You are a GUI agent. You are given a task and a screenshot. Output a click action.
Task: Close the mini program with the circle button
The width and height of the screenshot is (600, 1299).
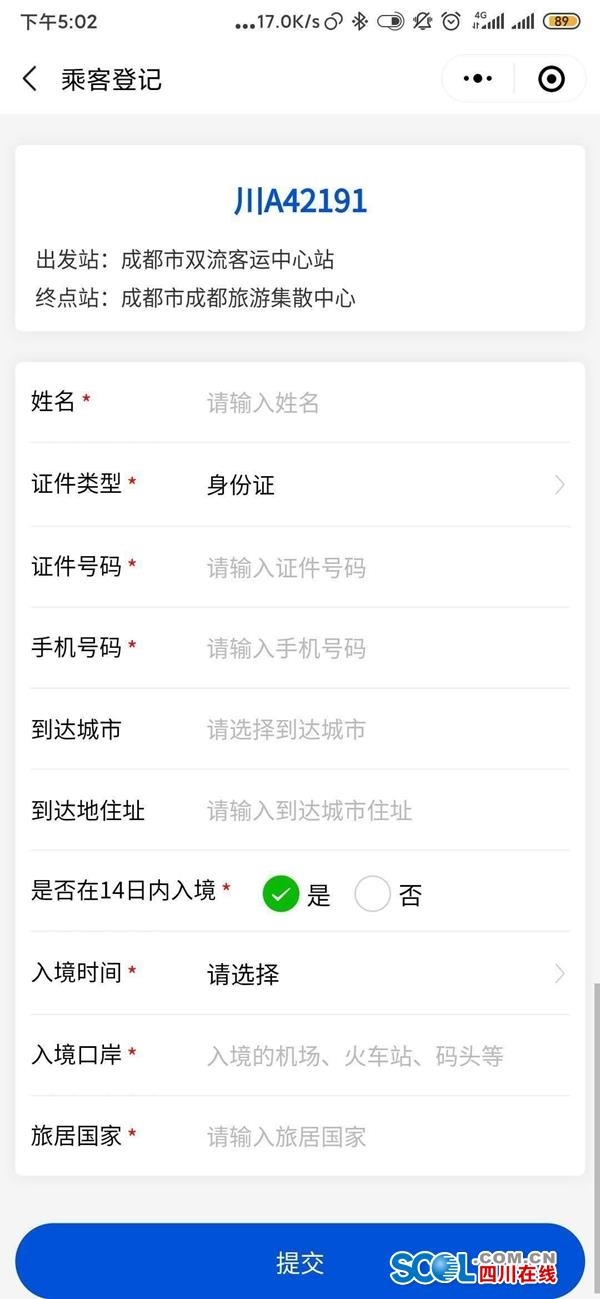tap(551, 79)
